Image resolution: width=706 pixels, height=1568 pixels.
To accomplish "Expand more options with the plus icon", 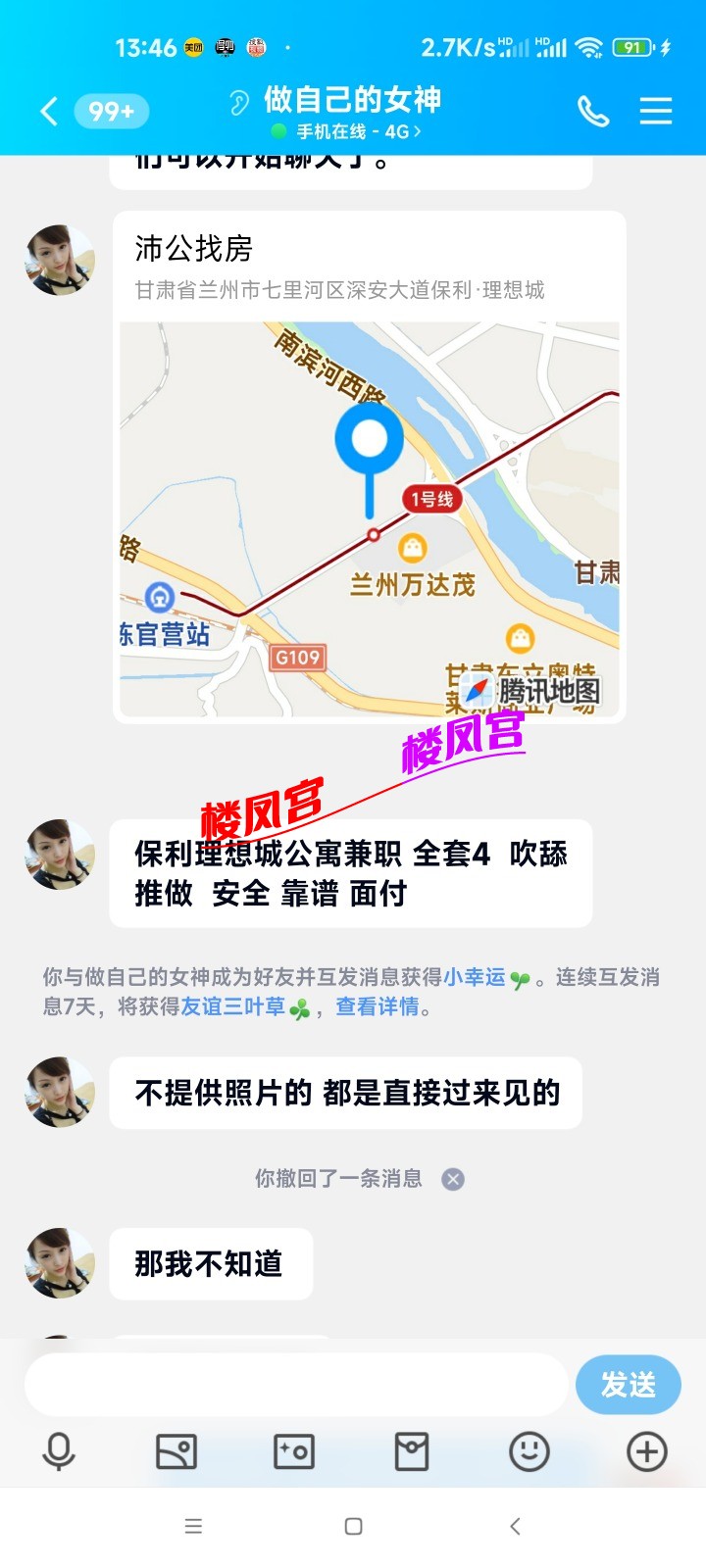I will click(x=647, y=1451).
